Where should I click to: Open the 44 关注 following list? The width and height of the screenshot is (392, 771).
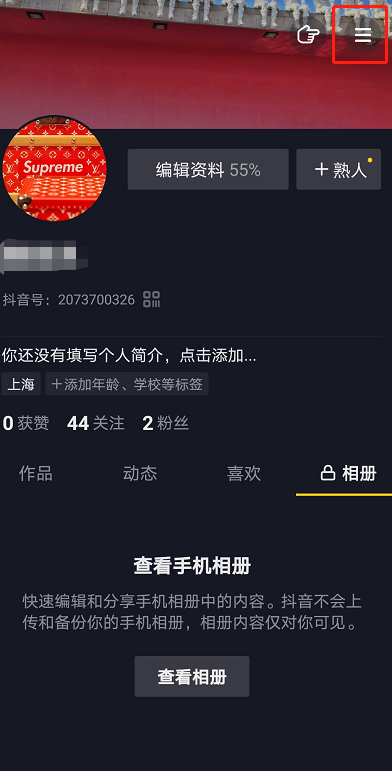(95, 423)
